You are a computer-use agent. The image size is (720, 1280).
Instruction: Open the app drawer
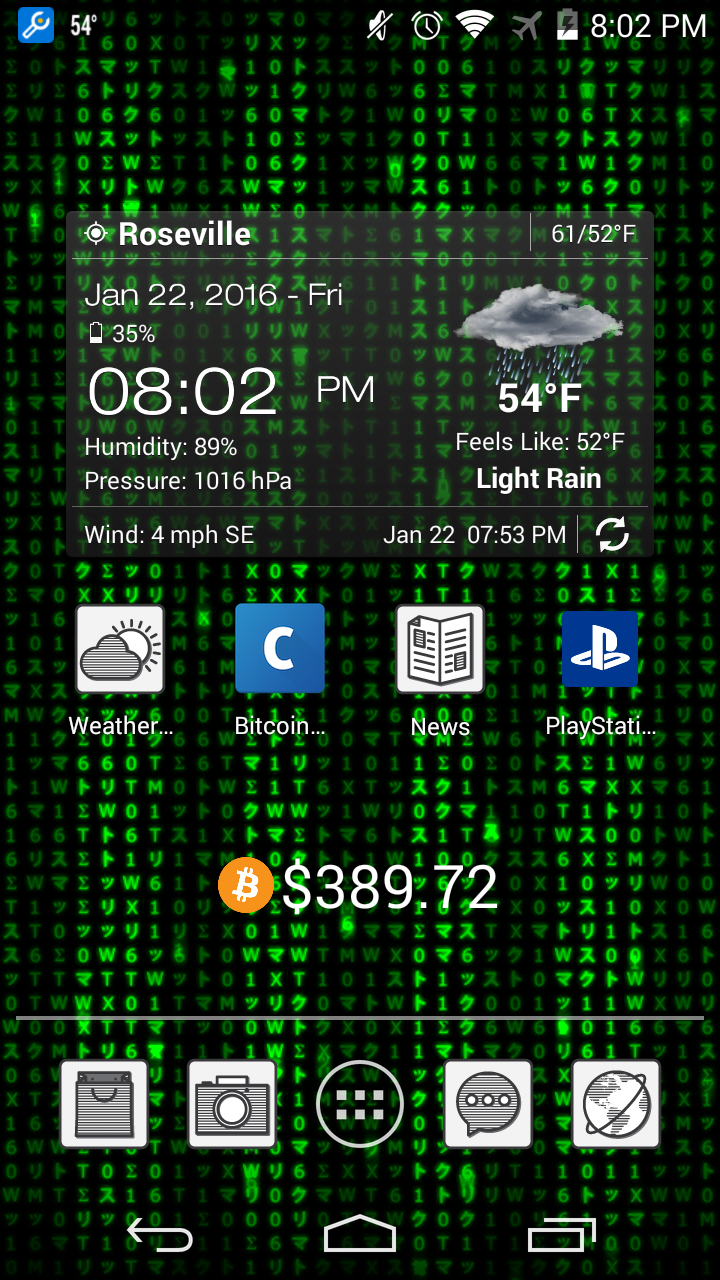pos(359,1103)
